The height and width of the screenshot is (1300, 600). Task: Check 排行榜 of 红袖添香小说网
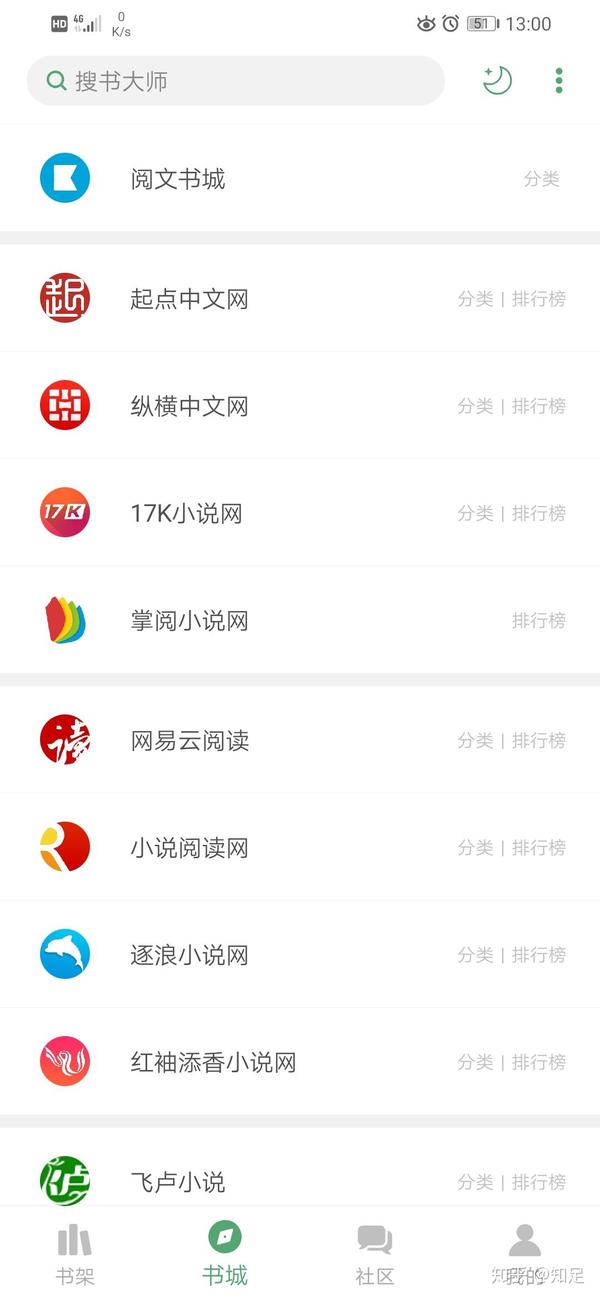click(539, 1062)
